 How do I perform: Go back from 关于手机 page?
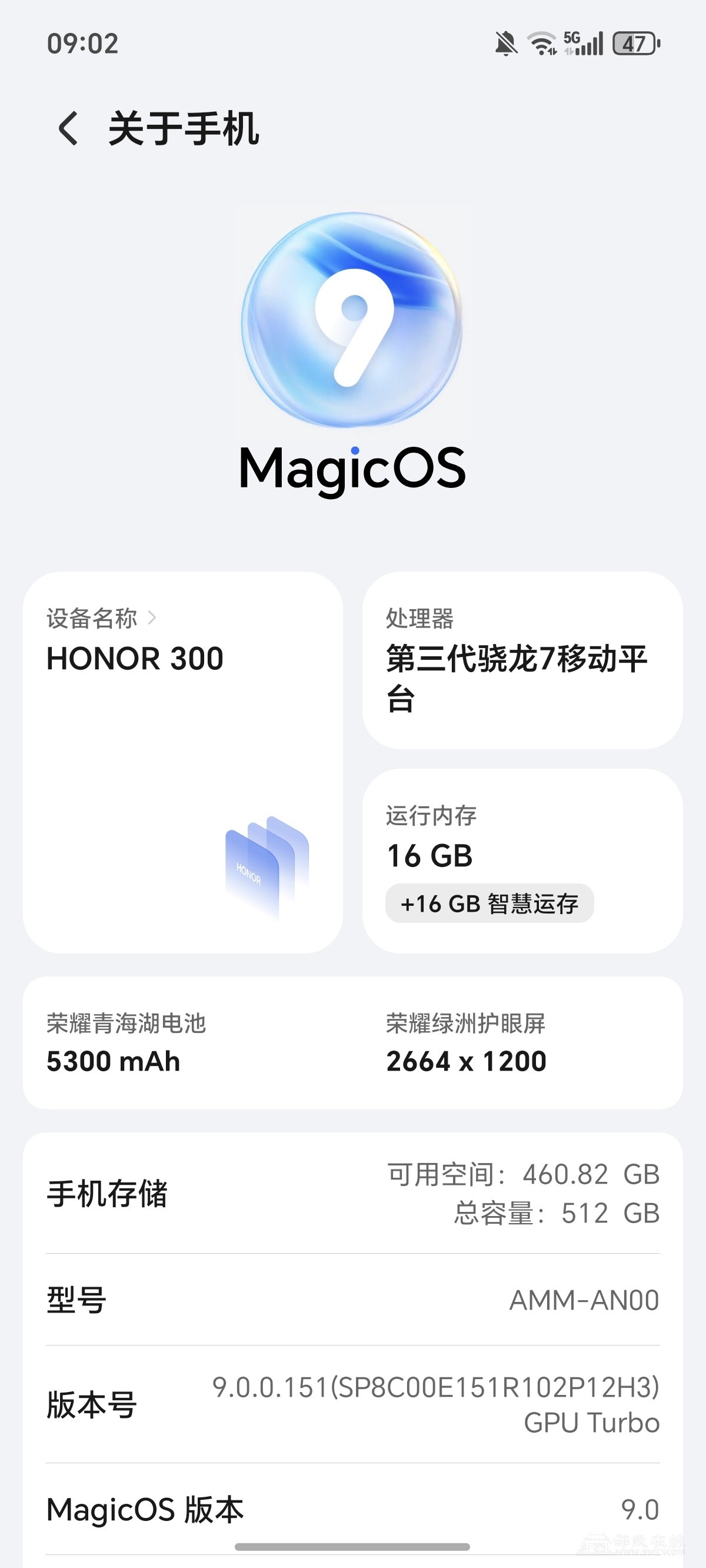tap(68, 128)
